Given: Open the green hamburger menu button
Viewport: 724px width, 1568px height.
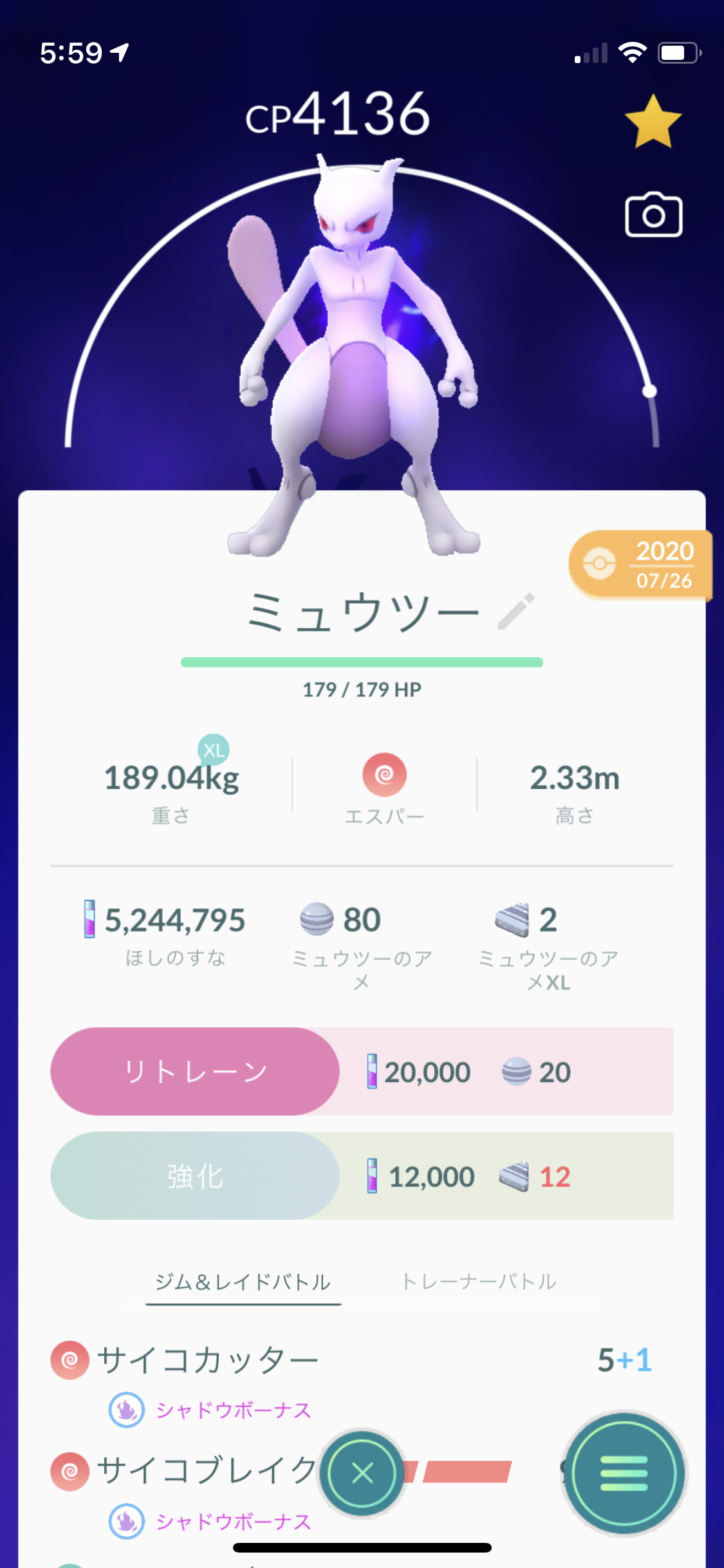Looking at the screenshot, I should click(624, 1473).
